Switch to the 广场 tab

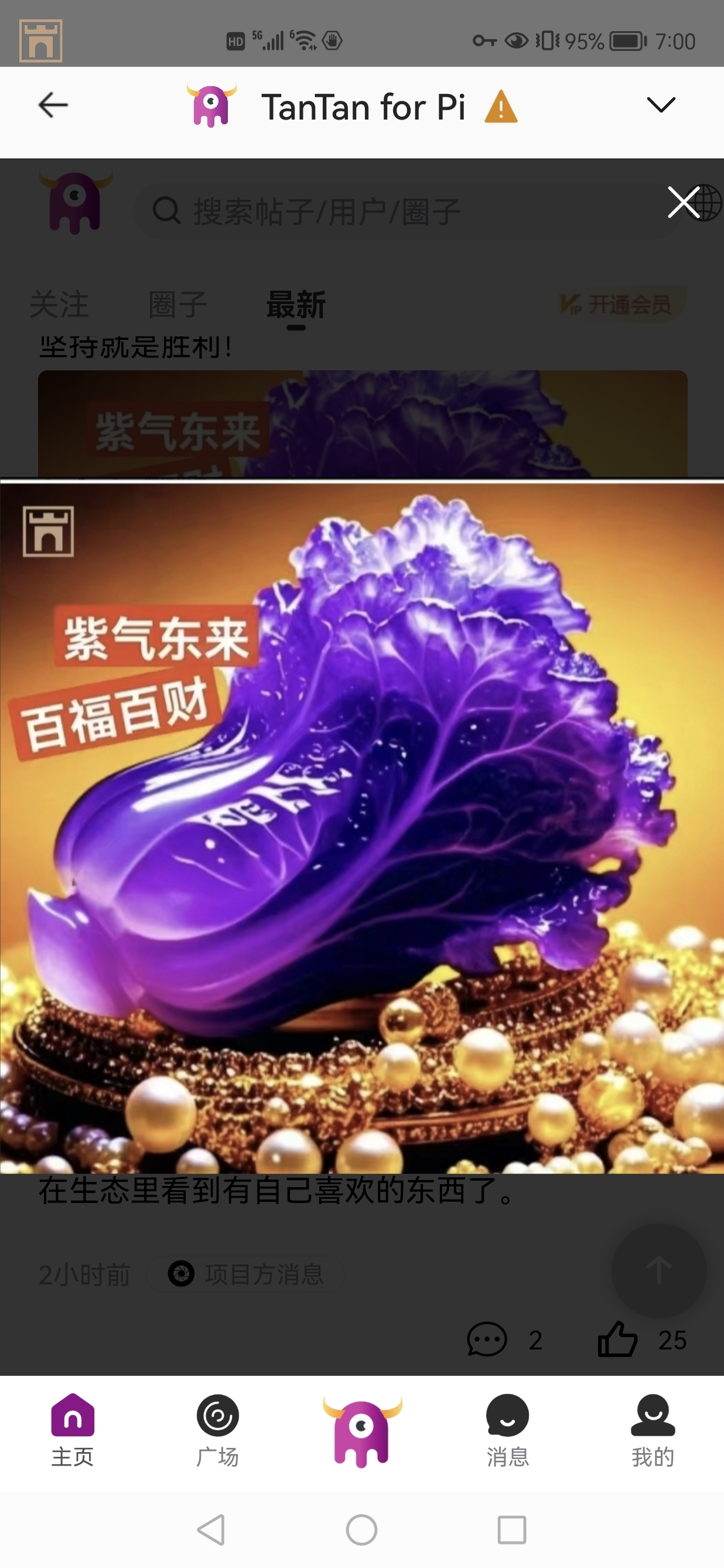(x=217, y=1430)
